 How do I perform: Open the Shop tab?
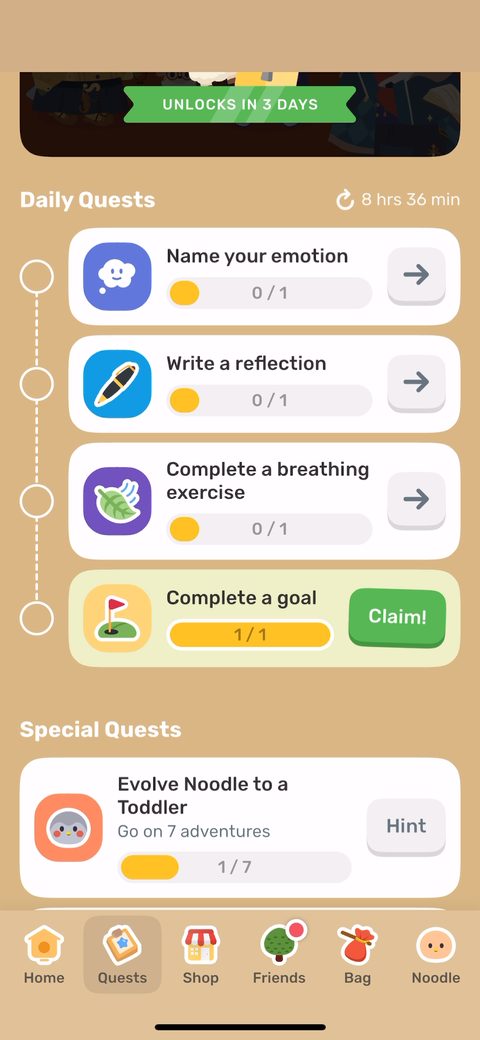pos(200,954)
